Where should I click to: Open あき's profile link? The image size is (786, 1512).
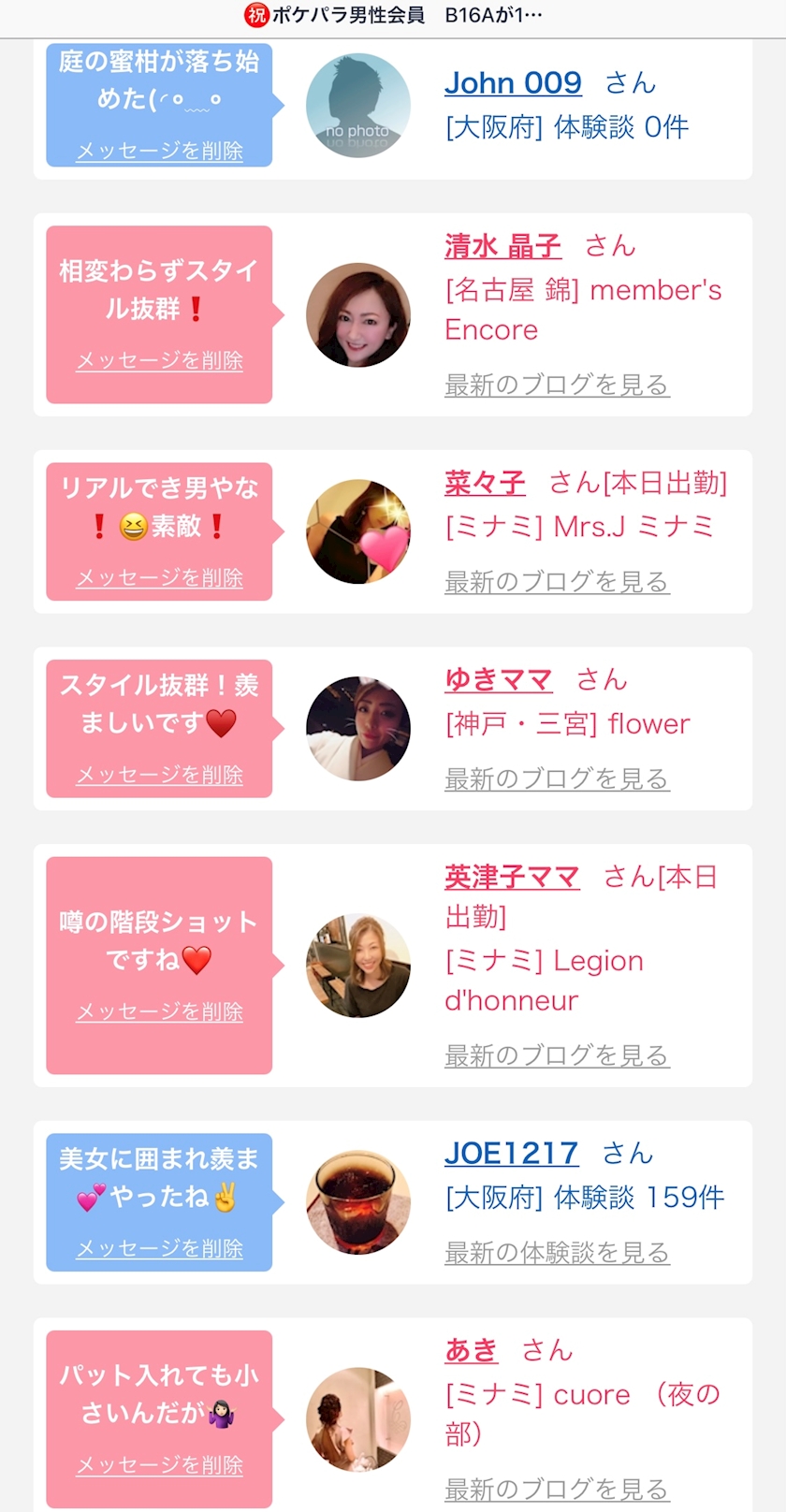coord(471,1350)
